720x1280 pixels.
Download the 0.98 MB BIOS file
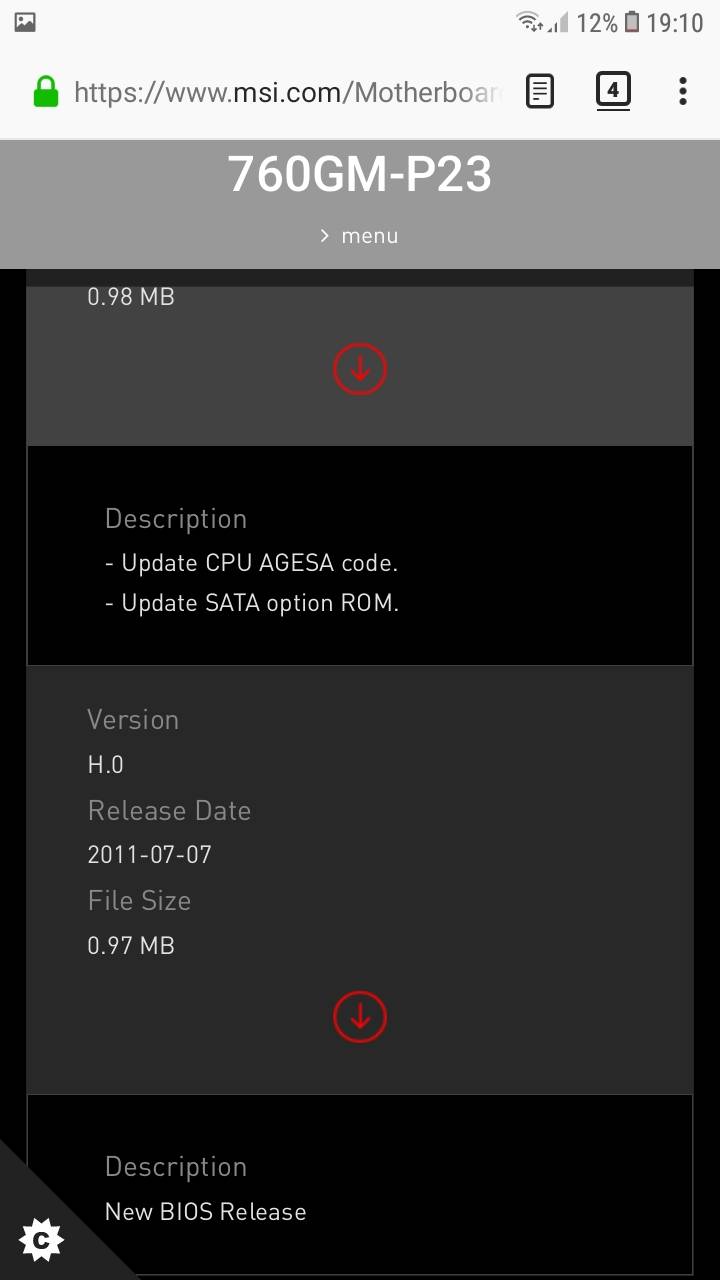coord(360,369)
